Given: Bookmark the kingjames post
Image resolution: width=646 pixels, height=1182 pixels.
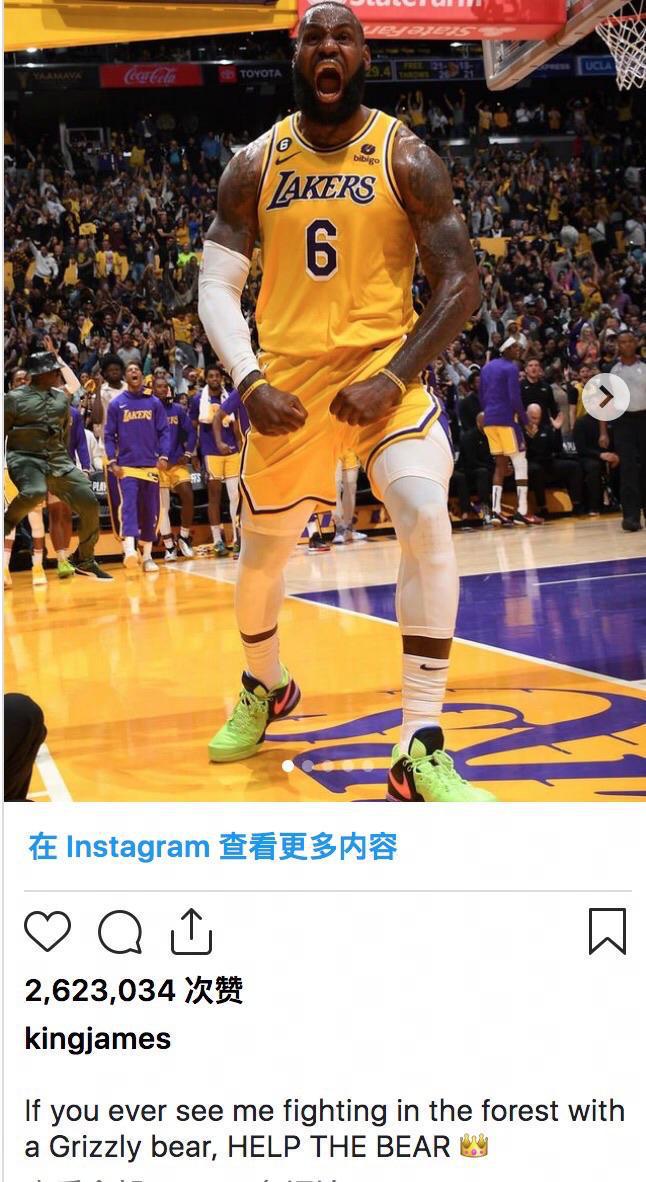Looking at the screenshot, I should [x=606, y=932].
